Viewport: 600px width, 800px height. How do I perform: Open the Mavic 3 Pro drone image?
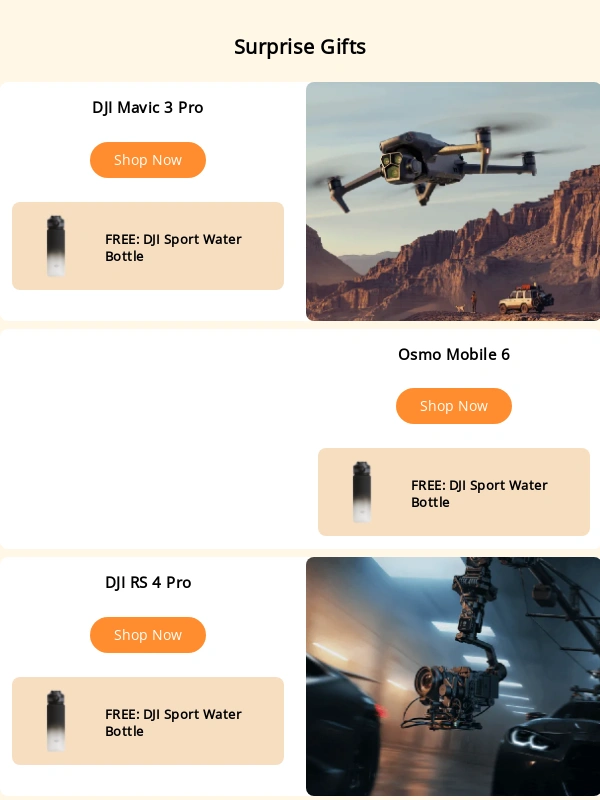(x=452, y=201)
